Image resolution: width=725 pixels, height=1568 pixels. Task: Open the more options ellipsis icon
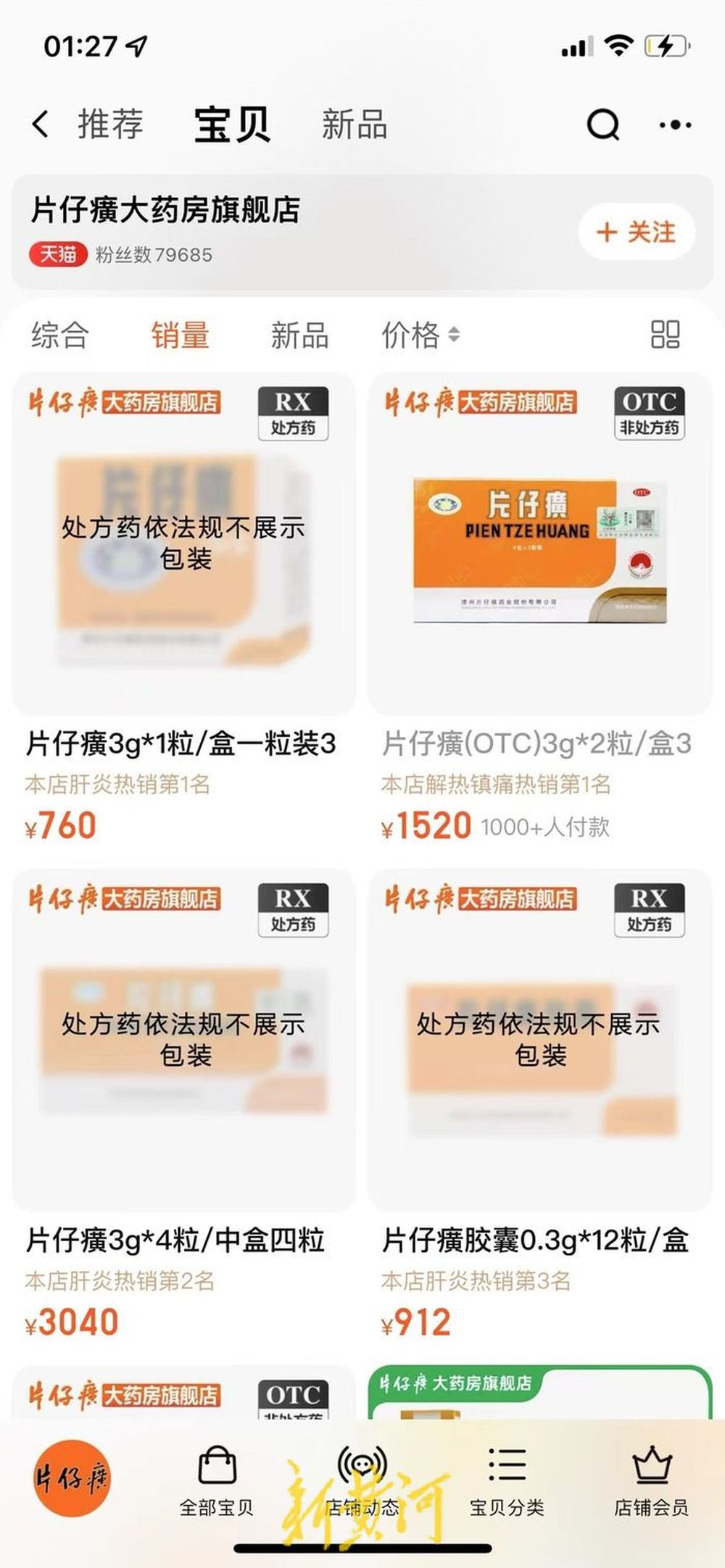672,125
